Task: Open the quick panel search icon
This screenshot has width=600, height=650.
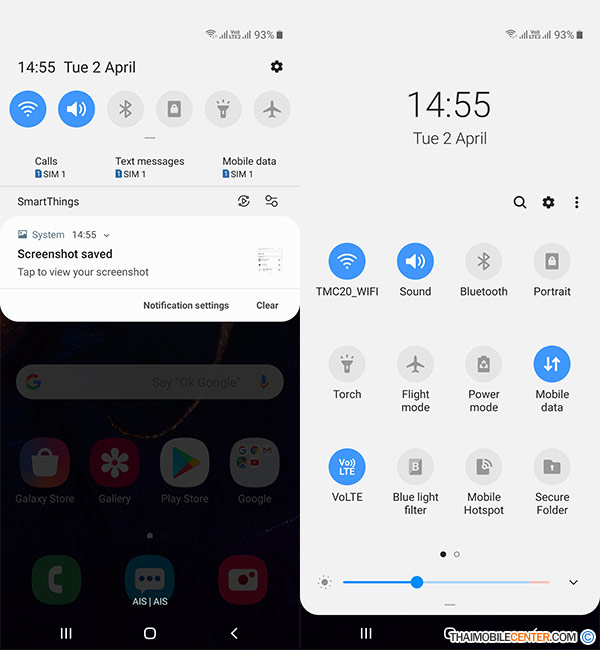Action: click(x=520, y=202)
